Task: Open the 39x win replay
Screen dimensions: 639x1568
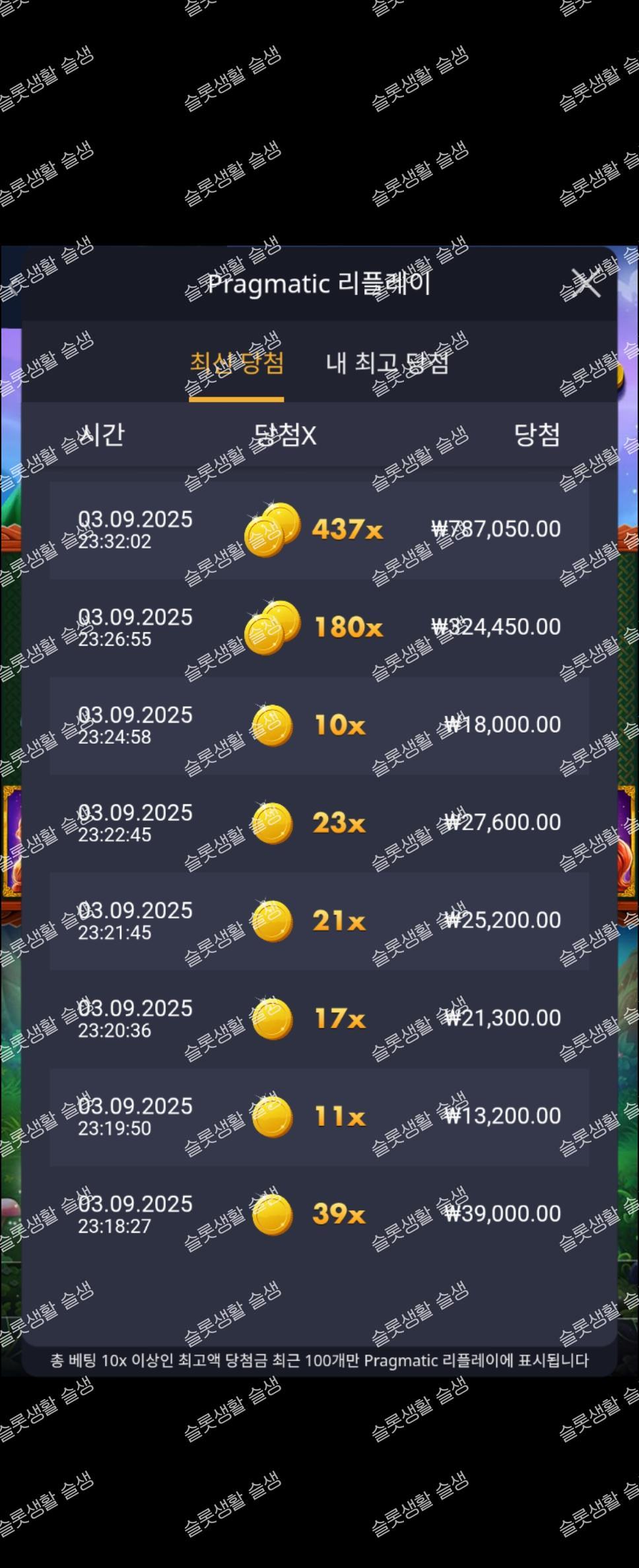Action: point(319,1214)
